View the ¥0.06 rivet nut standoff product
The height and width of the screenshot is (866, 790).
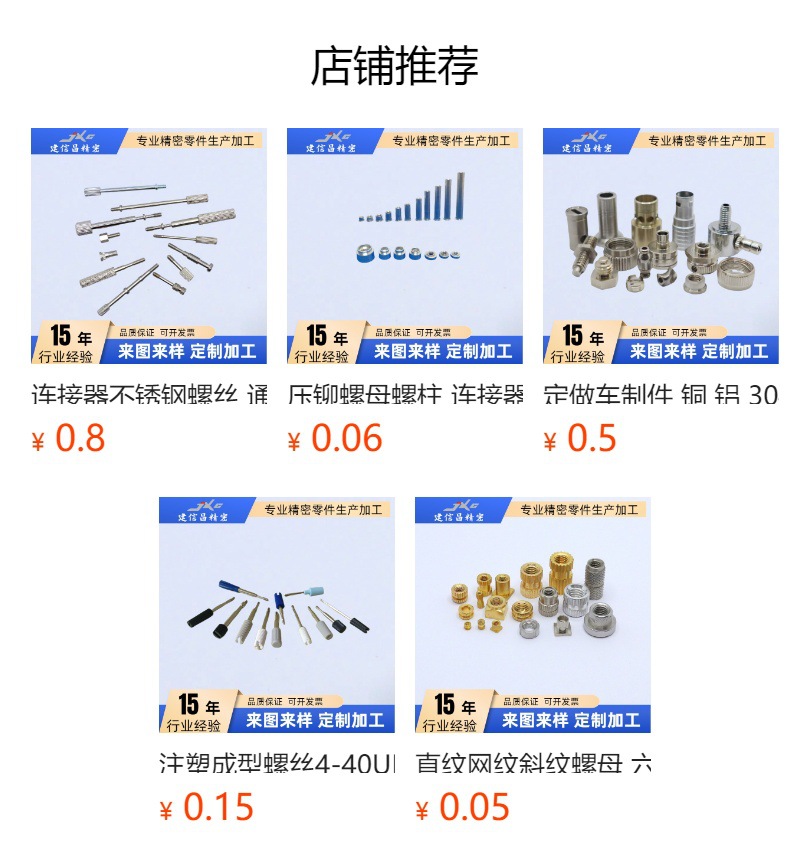click(x=404, y=246)
